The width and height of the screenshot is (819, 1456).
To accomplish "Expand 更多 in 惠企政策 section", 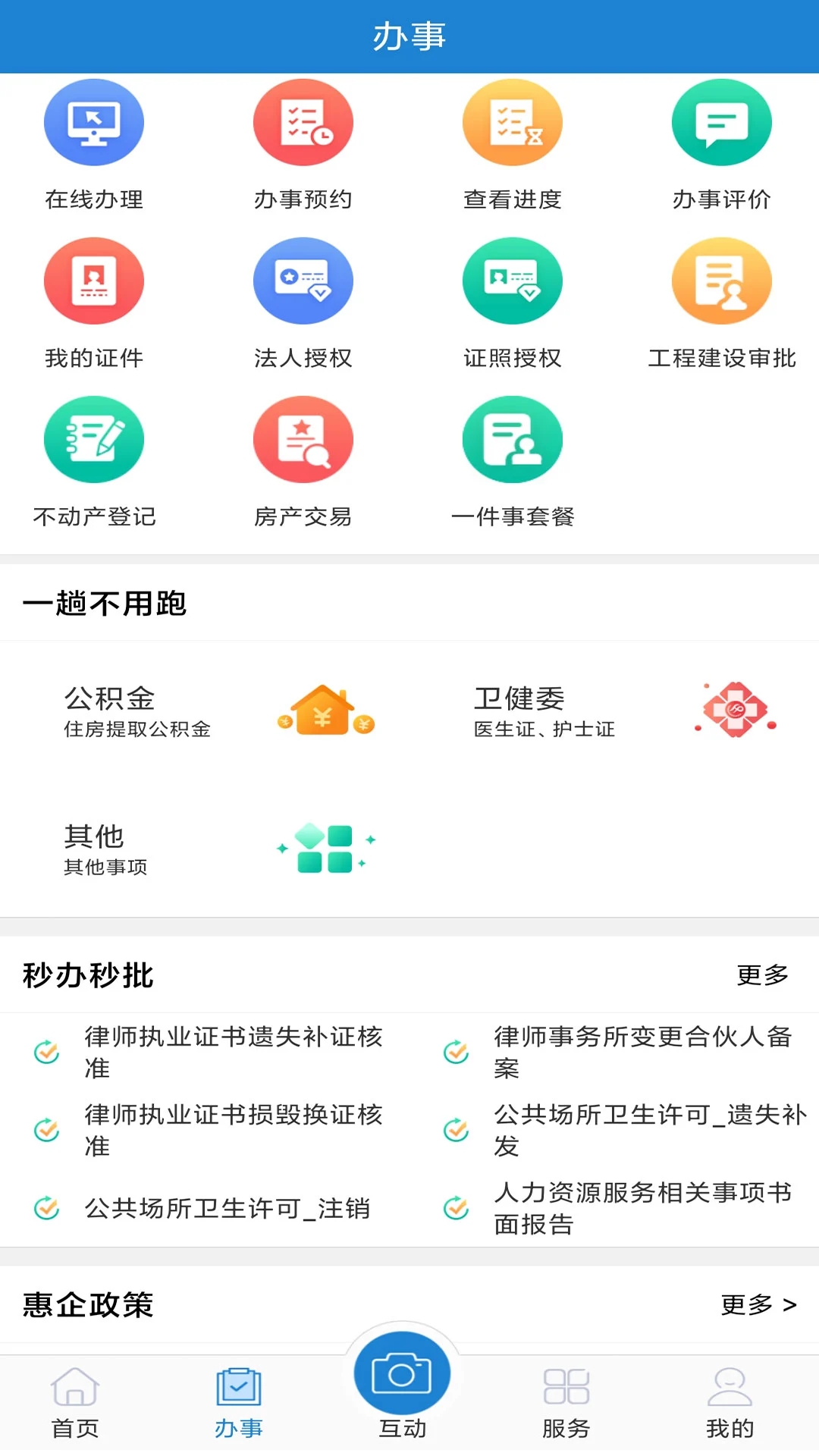I will click(x=758, y=1306).
